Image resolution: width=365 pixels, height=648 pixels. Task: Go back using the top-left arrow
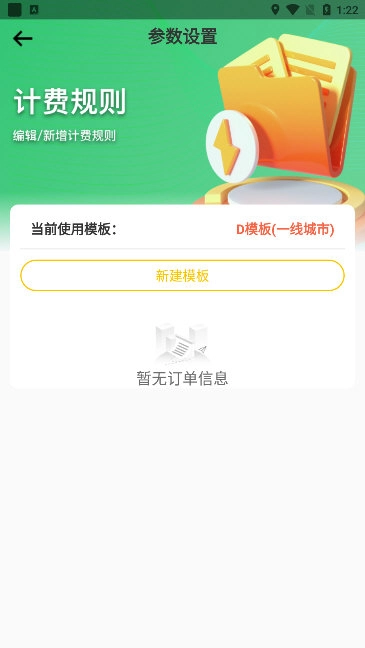pyautogui.click(x=22, y=39)
